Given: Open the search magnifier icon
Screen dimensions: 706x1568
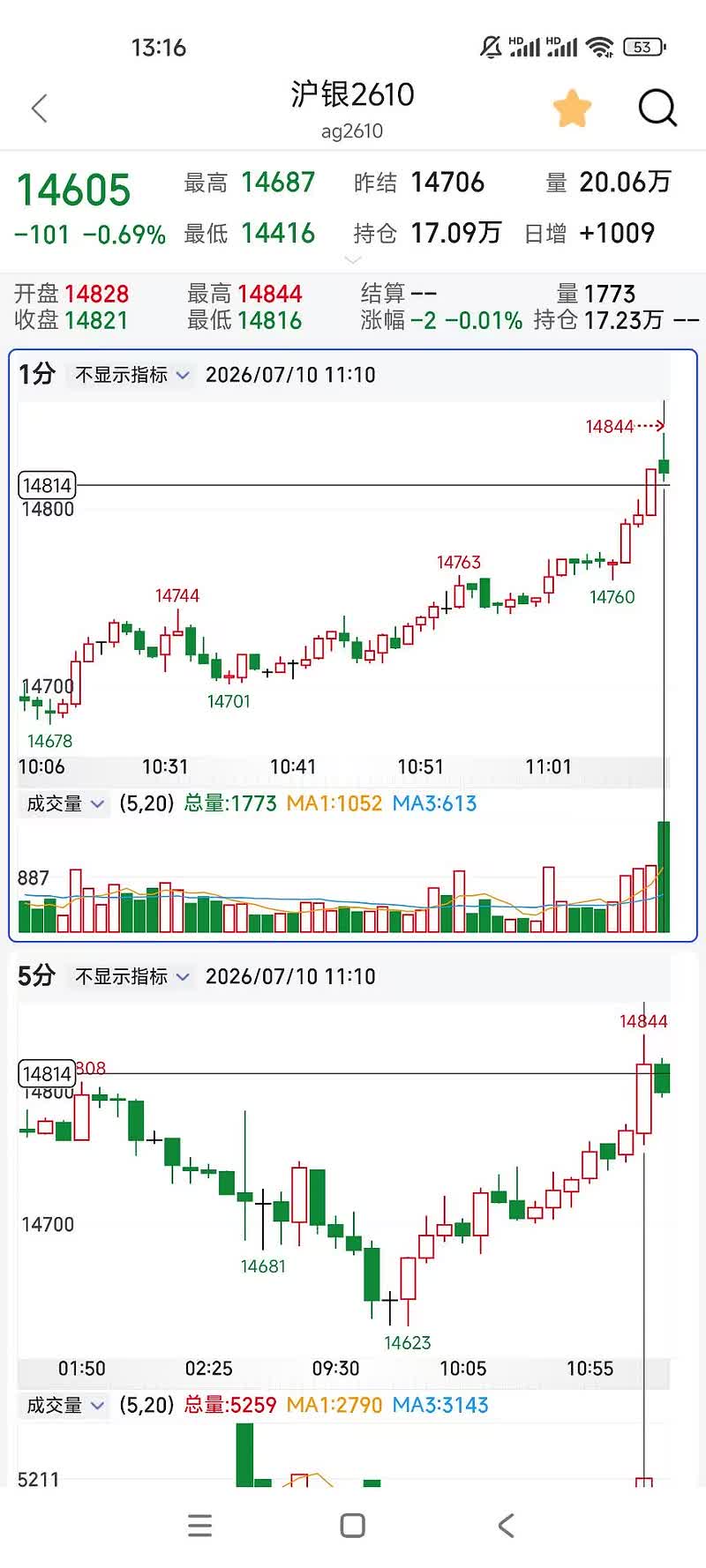Looking at the screenshot, I should (657, 108).
